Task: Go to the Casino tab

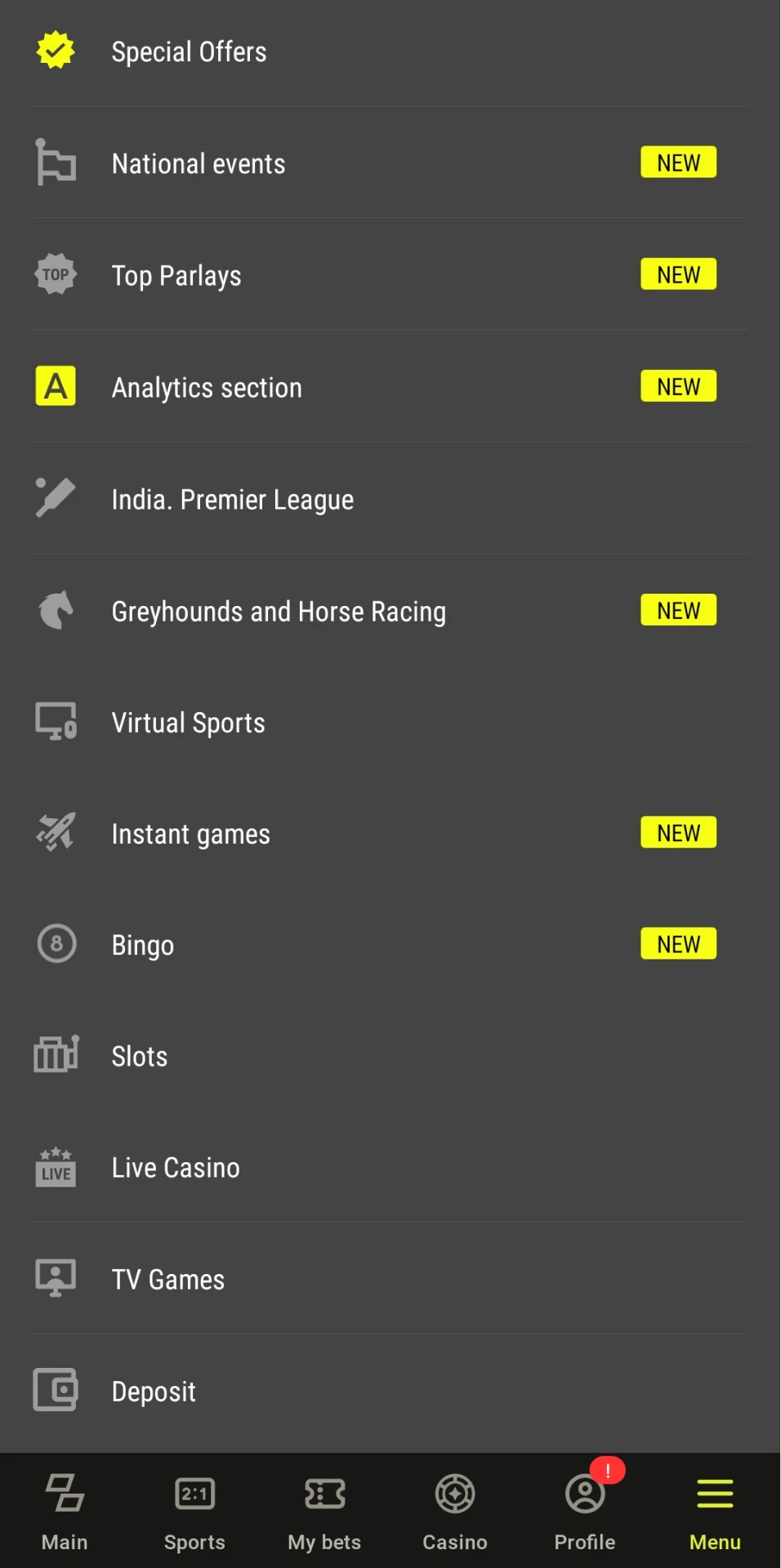Action: click(455, 1512)
